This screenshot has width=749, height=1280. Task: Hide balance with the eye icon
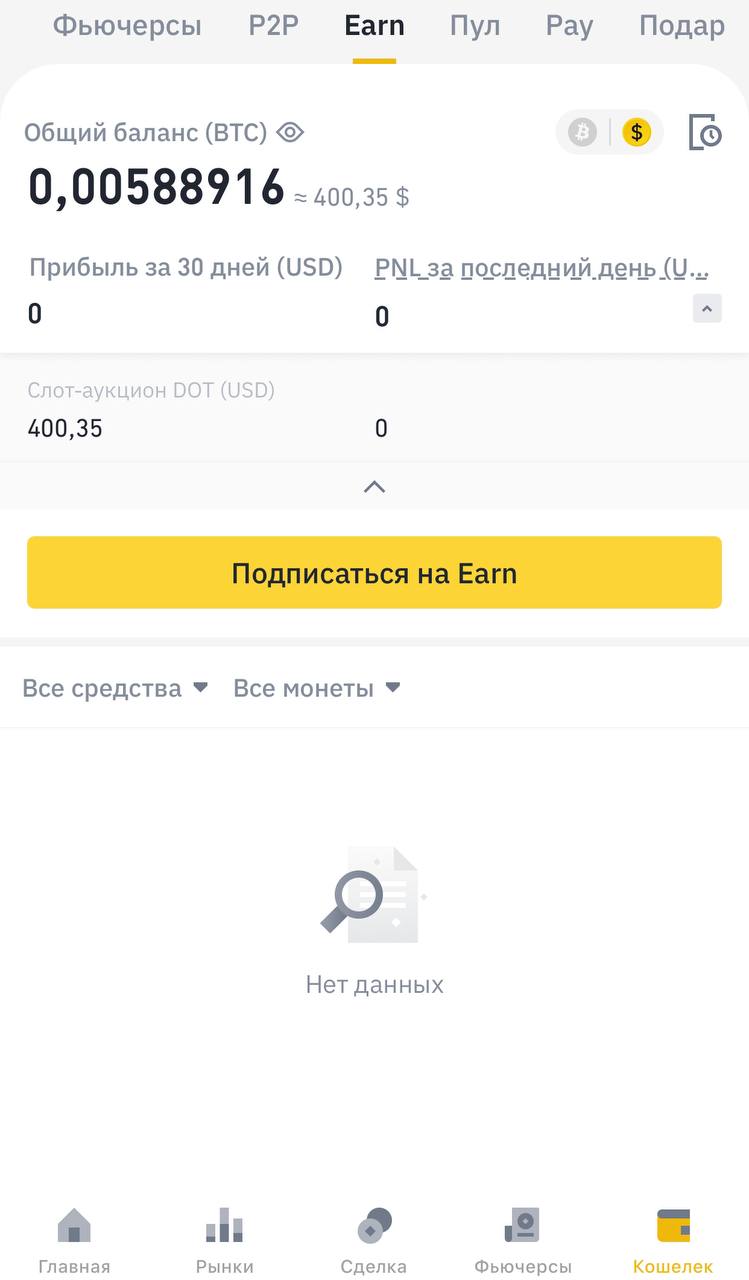tap(290, 132)
